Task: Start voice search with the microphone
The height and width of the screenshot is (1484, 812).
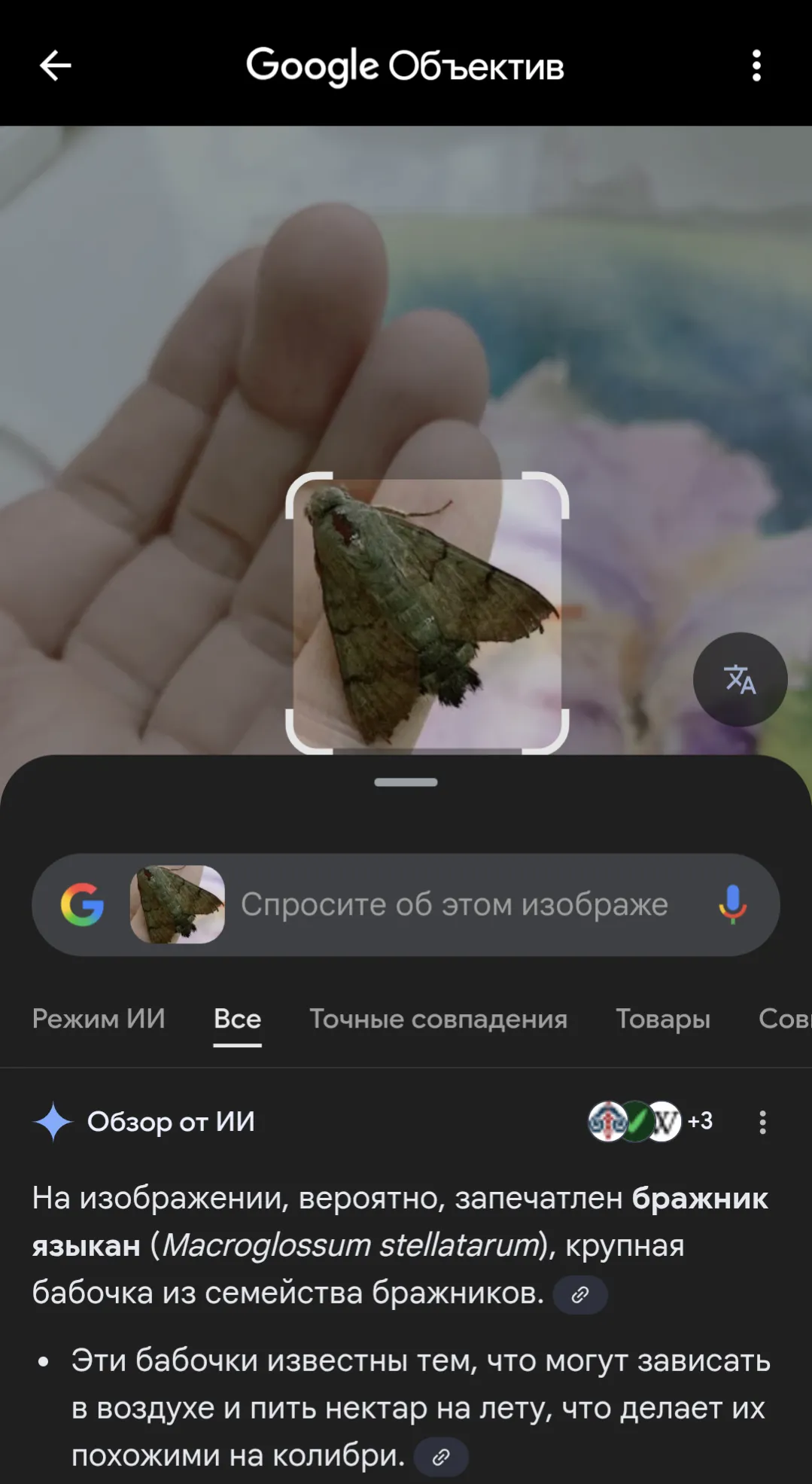Action: click(x=732, y=904)
